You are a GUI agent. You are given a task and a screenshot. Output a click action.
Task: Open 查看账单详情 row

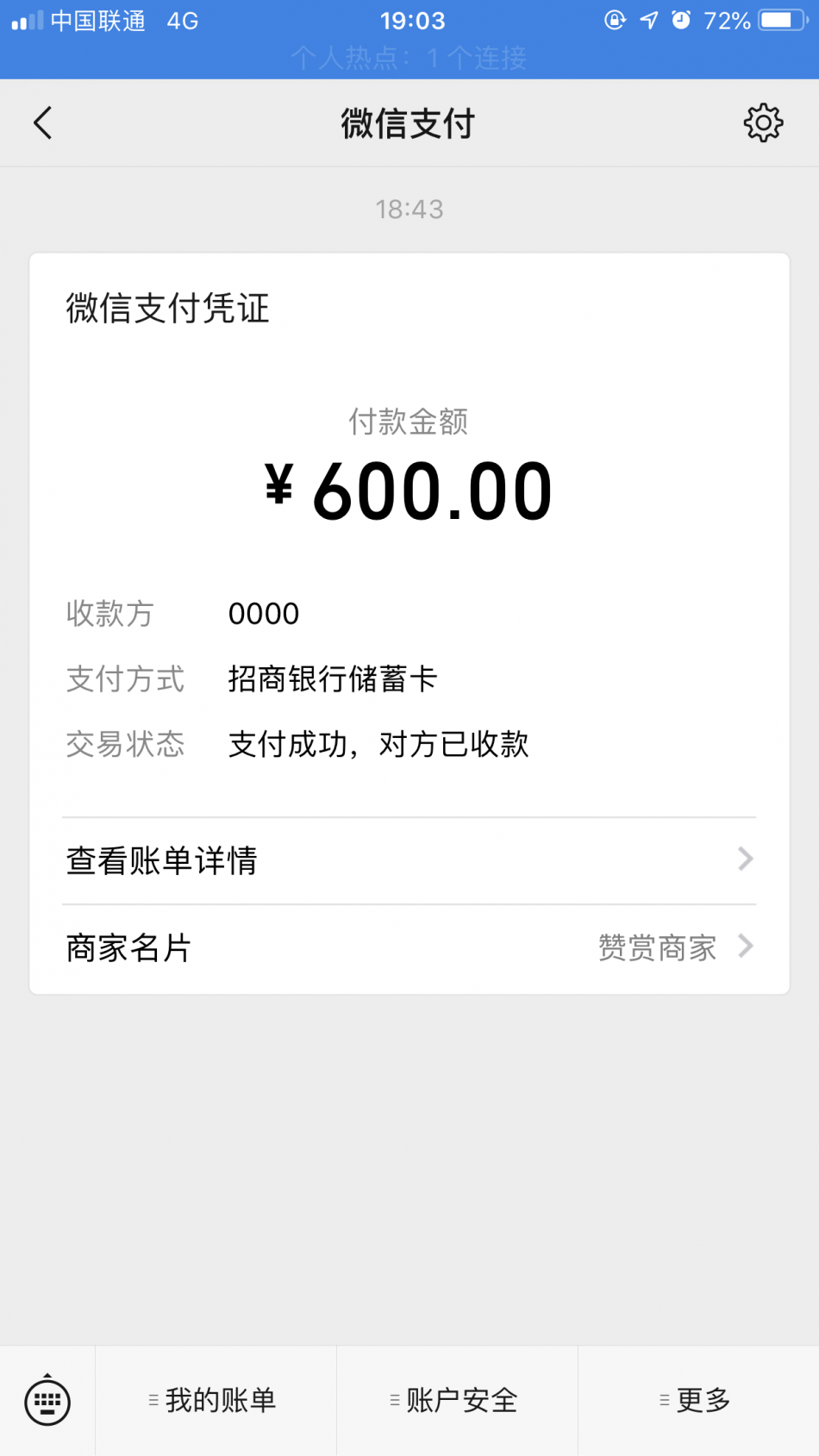point(409,860)
